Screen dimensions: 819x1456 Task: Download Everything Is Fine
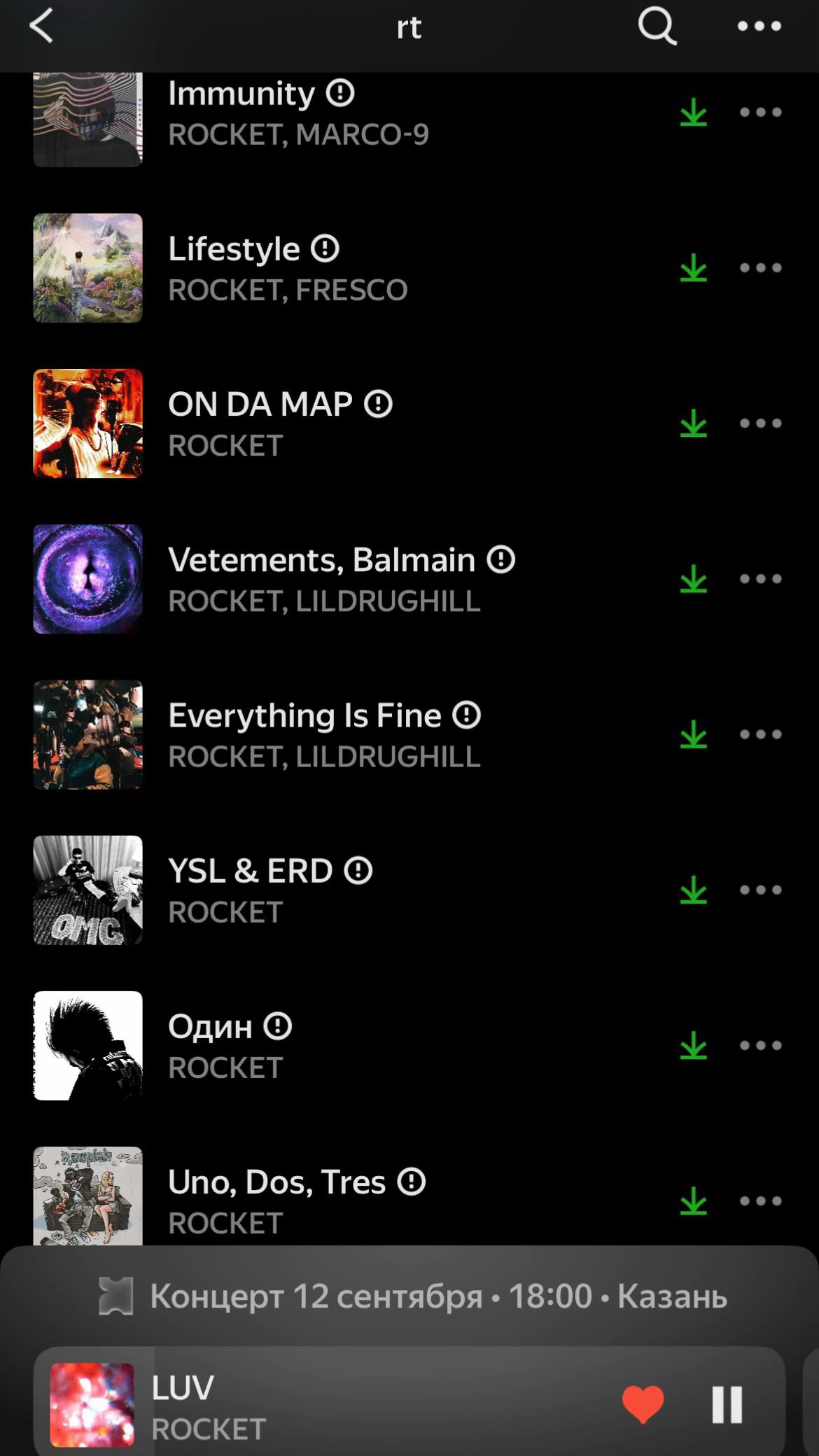[694, 734]
